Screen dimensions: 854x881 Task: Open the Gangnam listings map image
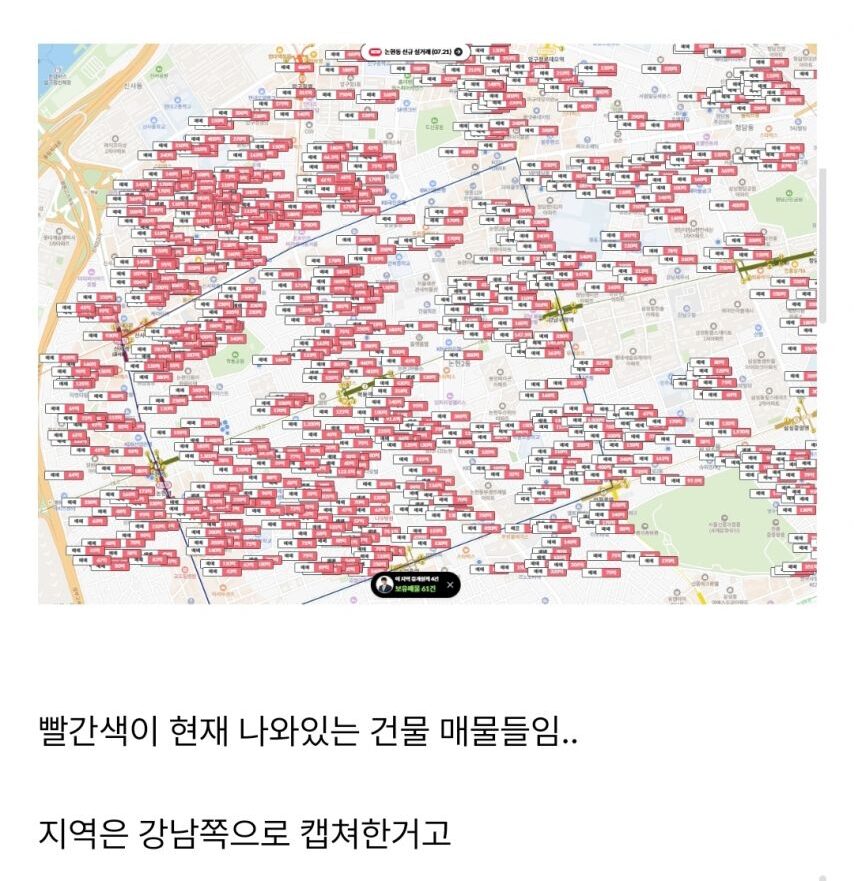click(x=427, y=323)
